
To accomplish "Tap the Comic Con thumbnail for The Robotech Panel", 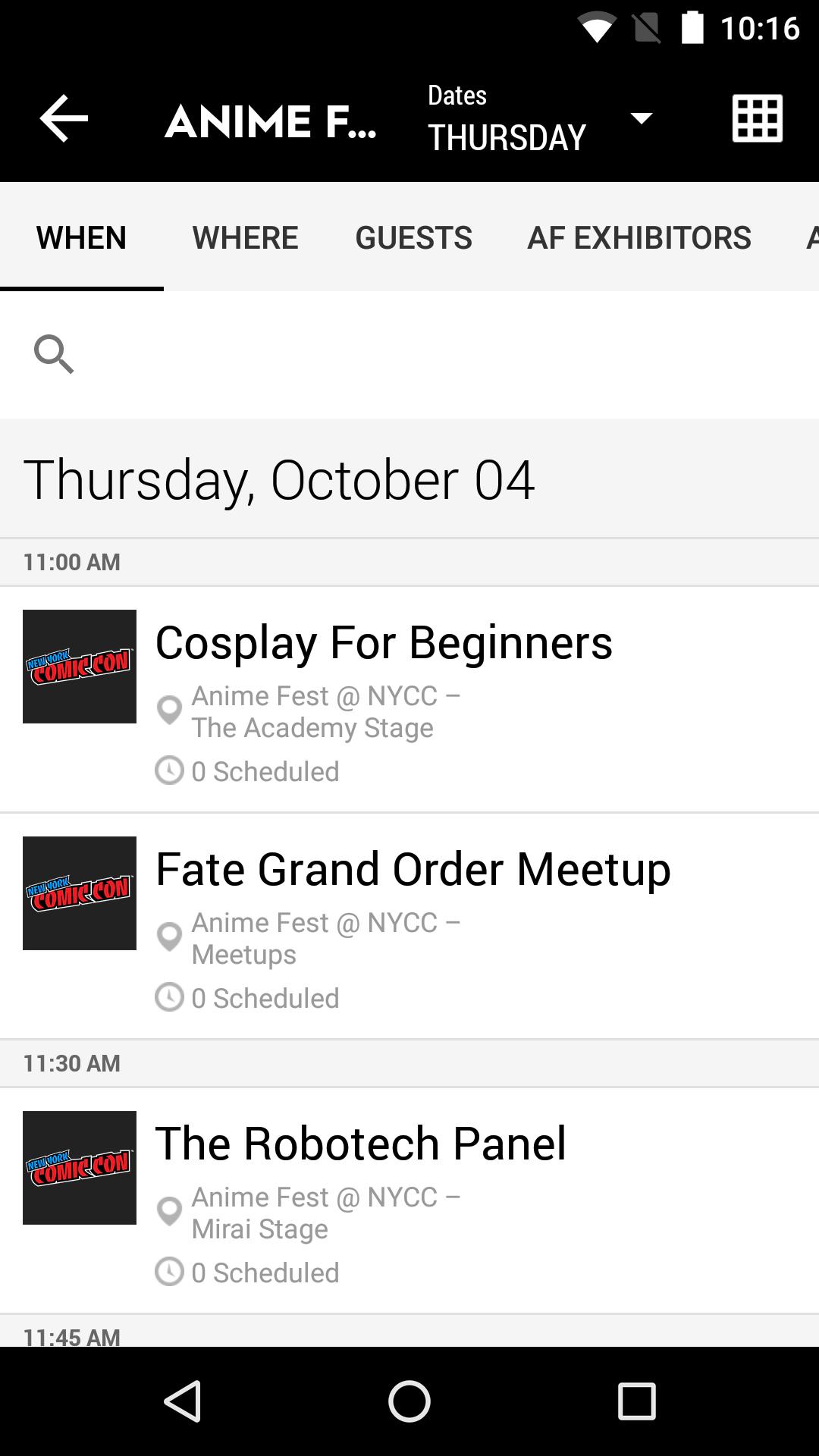I will [79, 1168].
